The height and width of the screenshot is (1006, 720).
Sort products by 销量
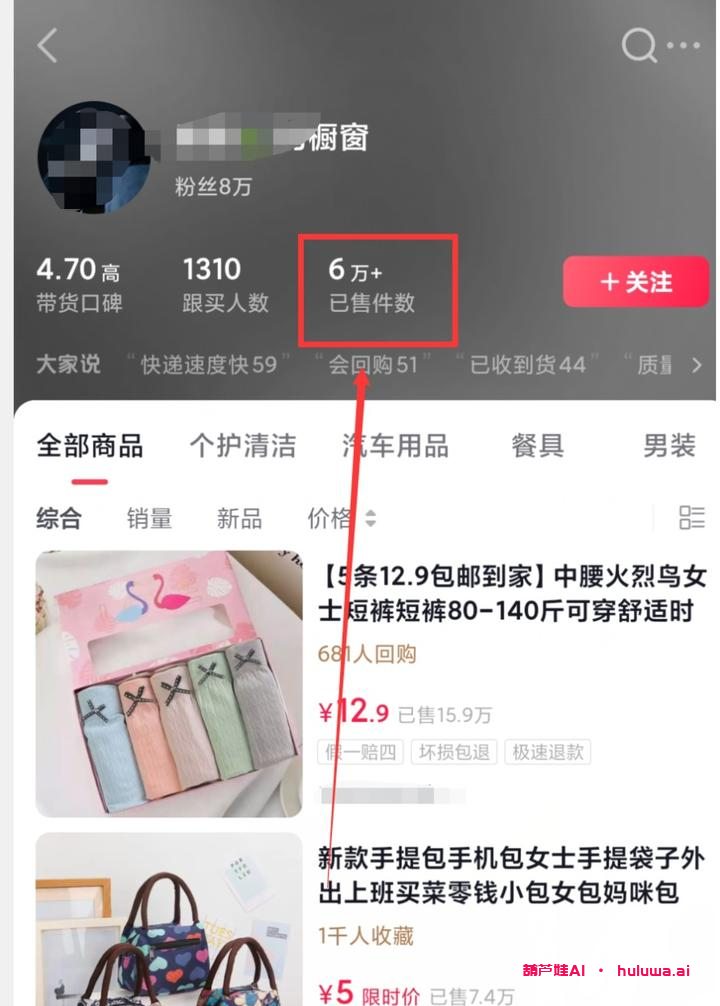(149, 518)
